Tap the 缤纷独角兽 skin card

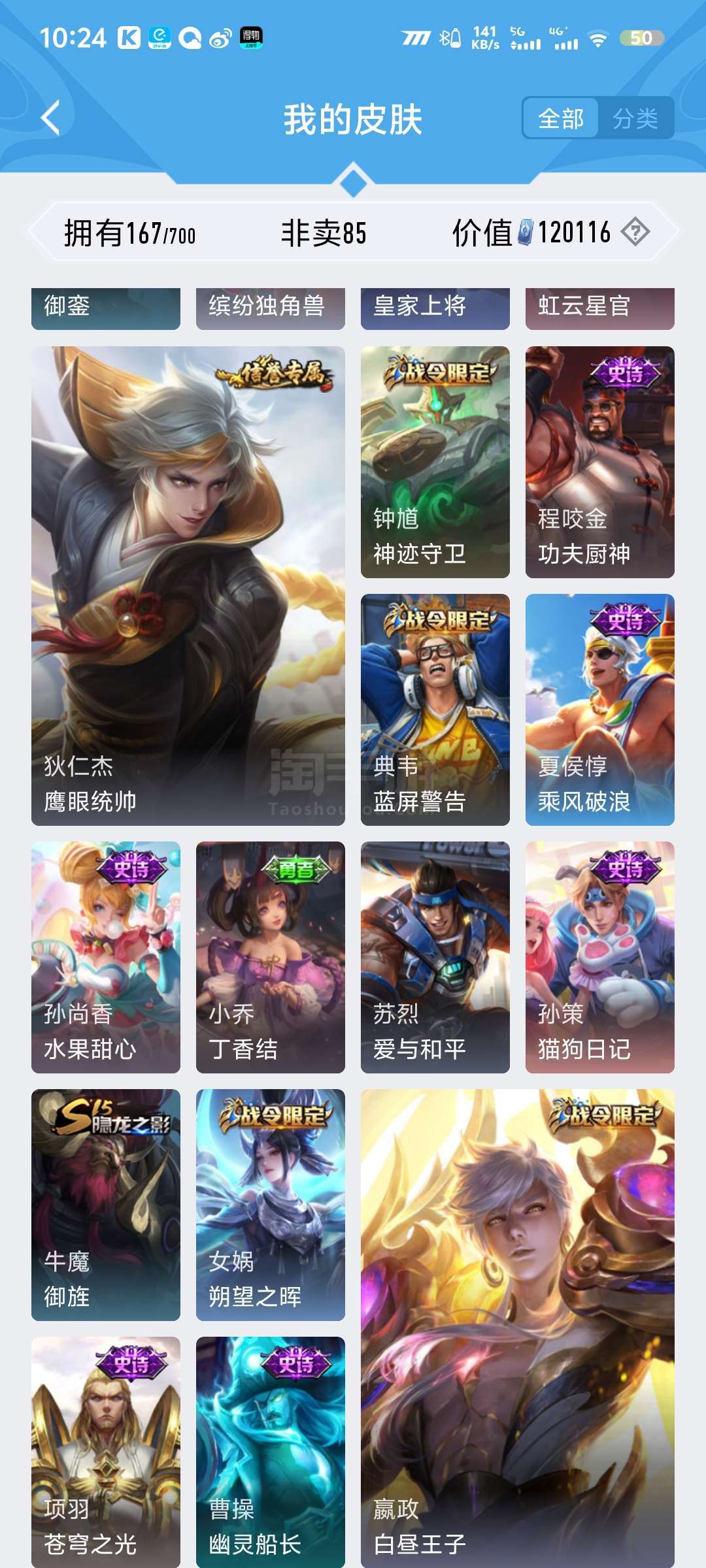(271, 308)
